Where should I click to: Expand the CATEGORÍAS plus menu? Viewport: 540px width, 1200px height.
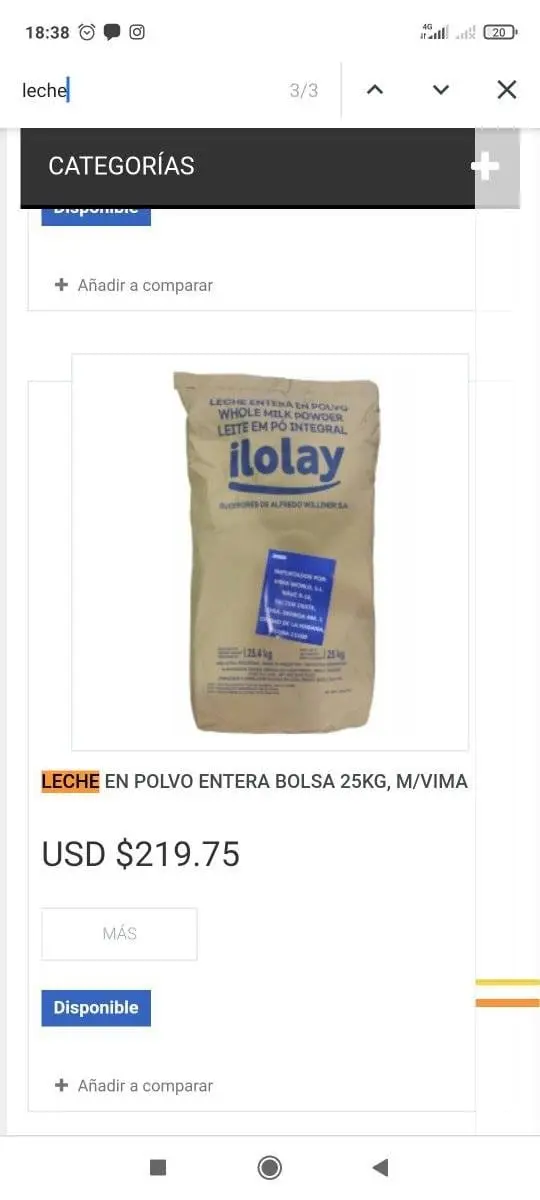tap(485, 166)
